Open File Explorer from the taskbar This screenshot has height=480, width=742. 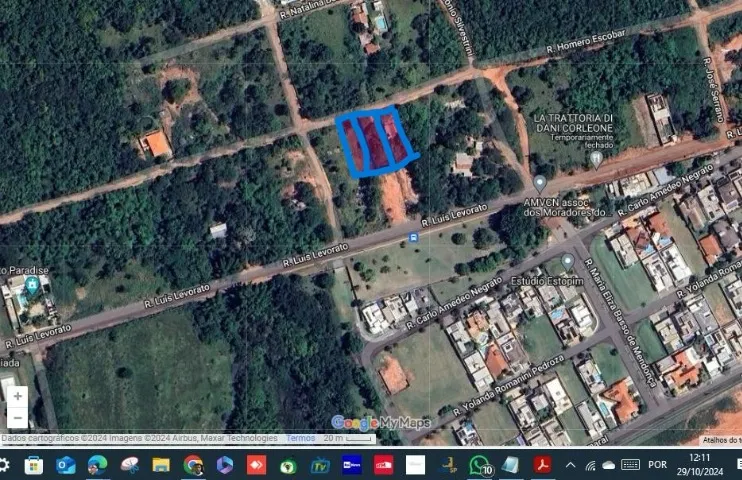pyautogui.click(x=161, y=465)
